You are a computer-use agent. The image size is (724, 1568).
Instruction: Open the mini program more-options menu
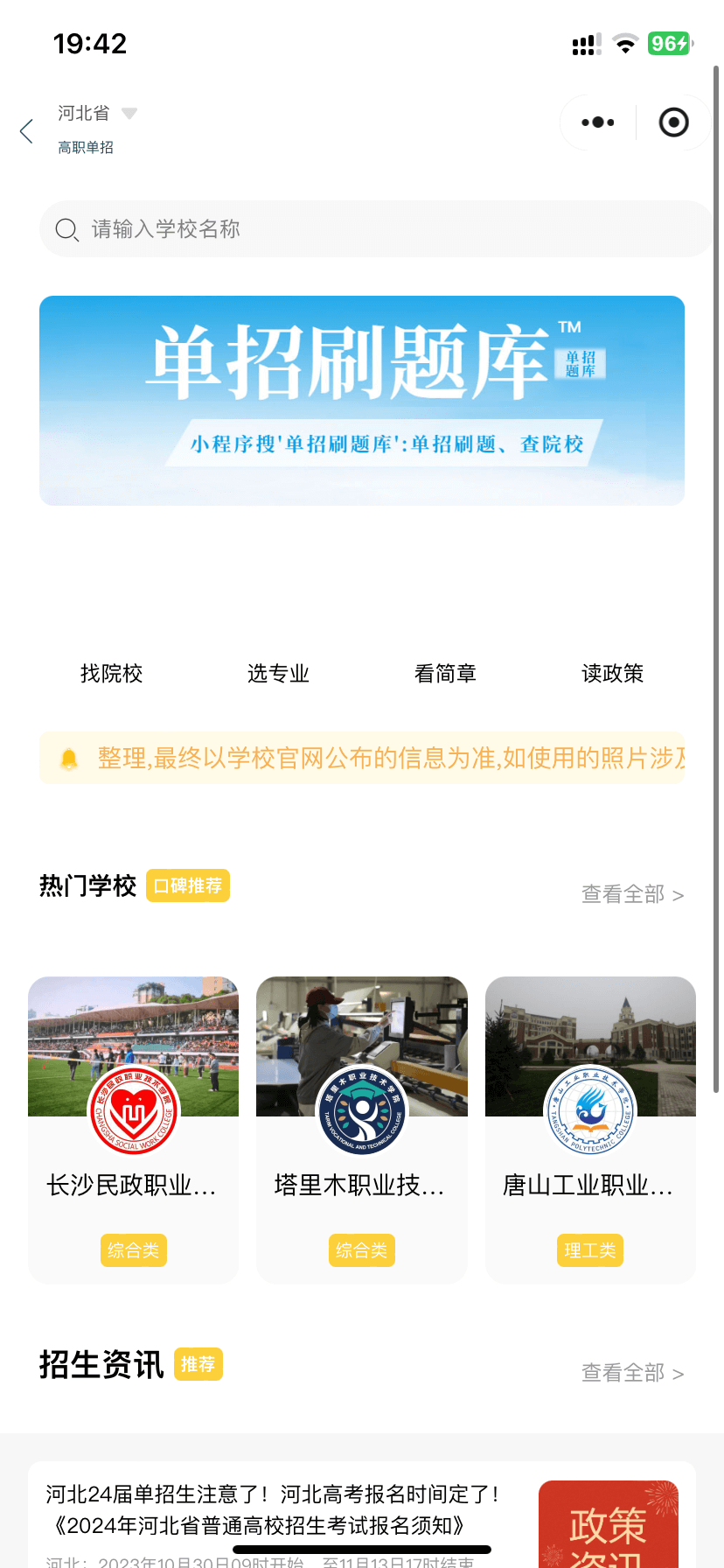pos(598,122)
